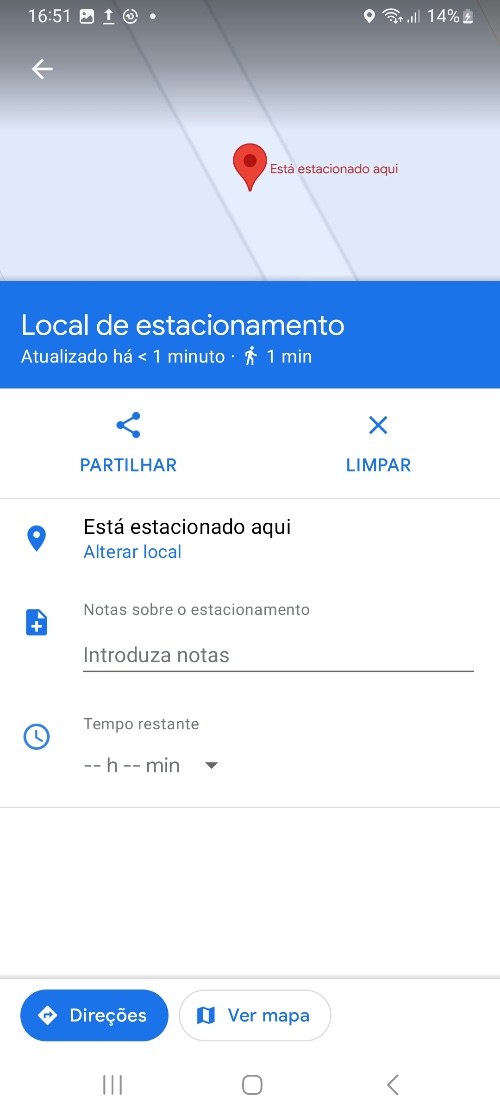Tap the Alterar local link
Viewport: 500px width, 1115px height.
[x=132, y=552]
